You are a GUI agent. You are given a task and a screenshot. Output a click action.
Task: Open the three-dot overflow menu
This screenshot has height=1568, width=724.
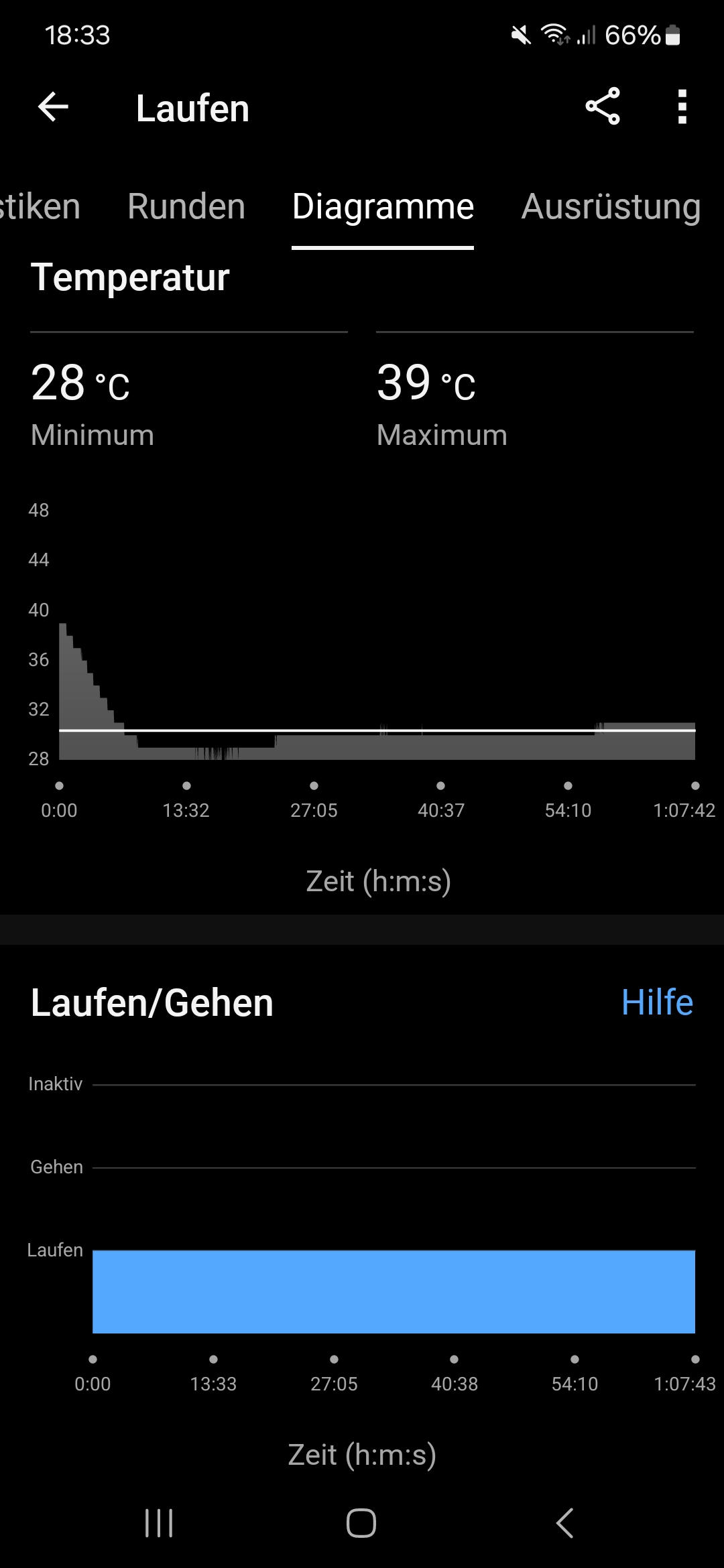tap(682, 107)
